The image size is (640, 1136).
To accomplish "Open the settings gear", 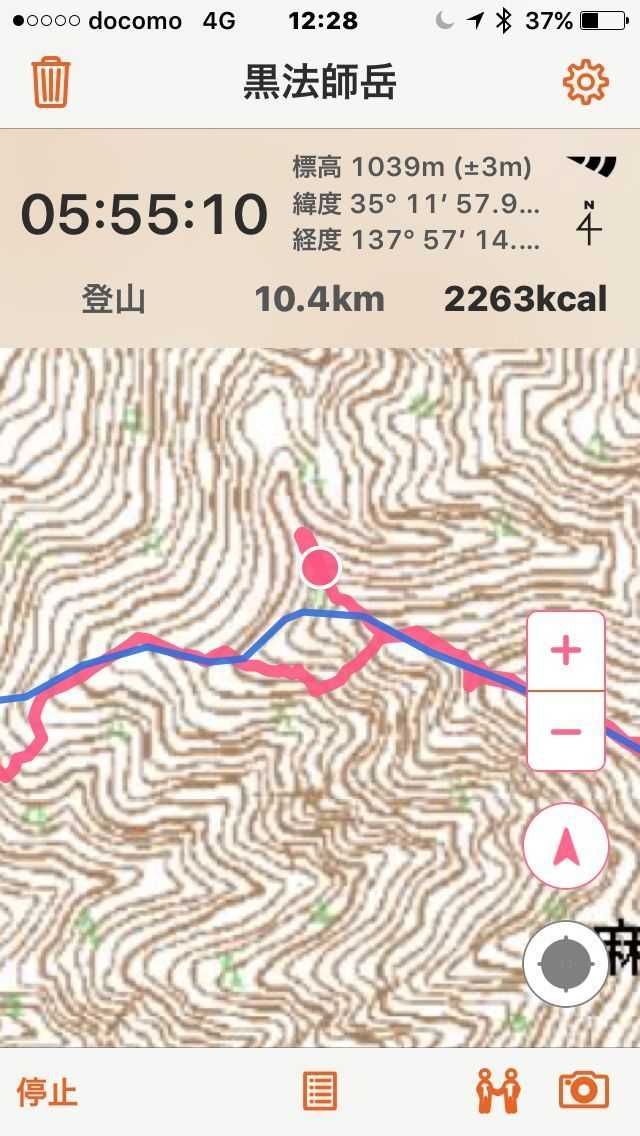I will coord(586,82).
